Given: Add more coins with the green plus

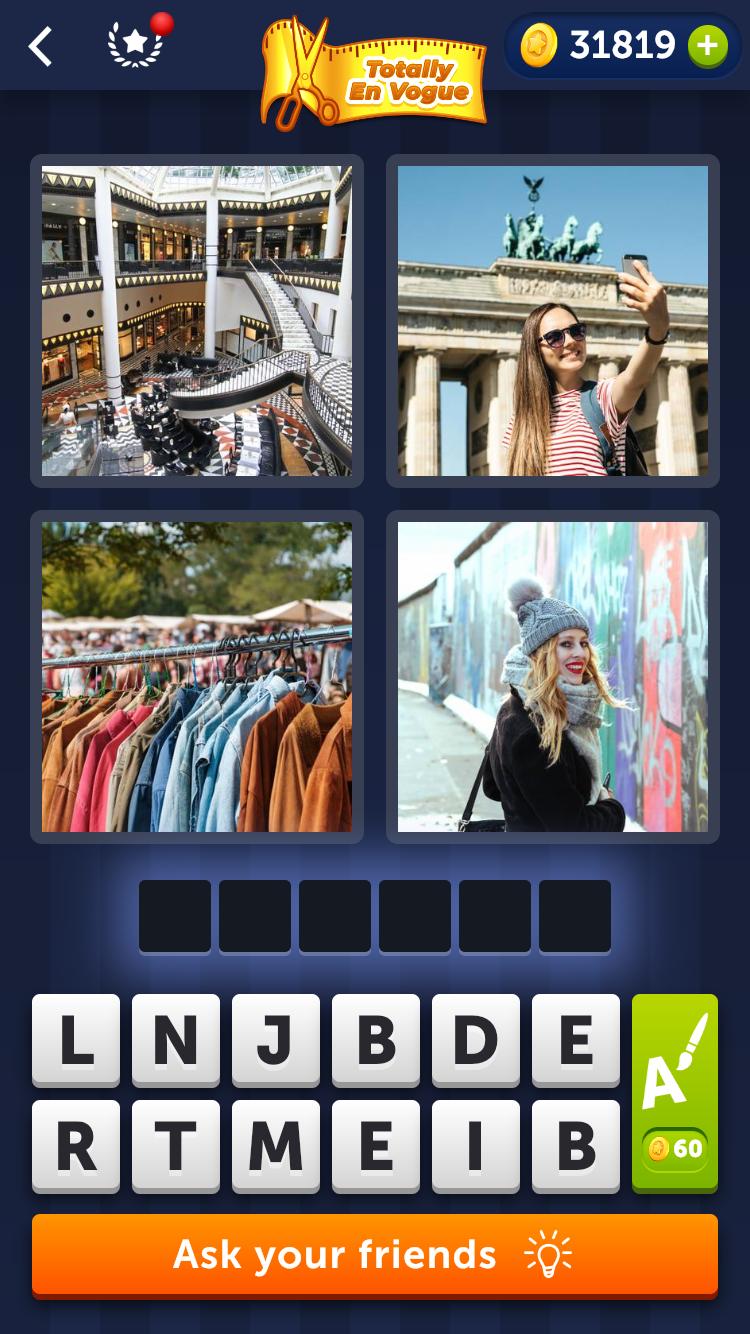Looking at the screenshot, I should pyautogui.click(x=707, y=45).
